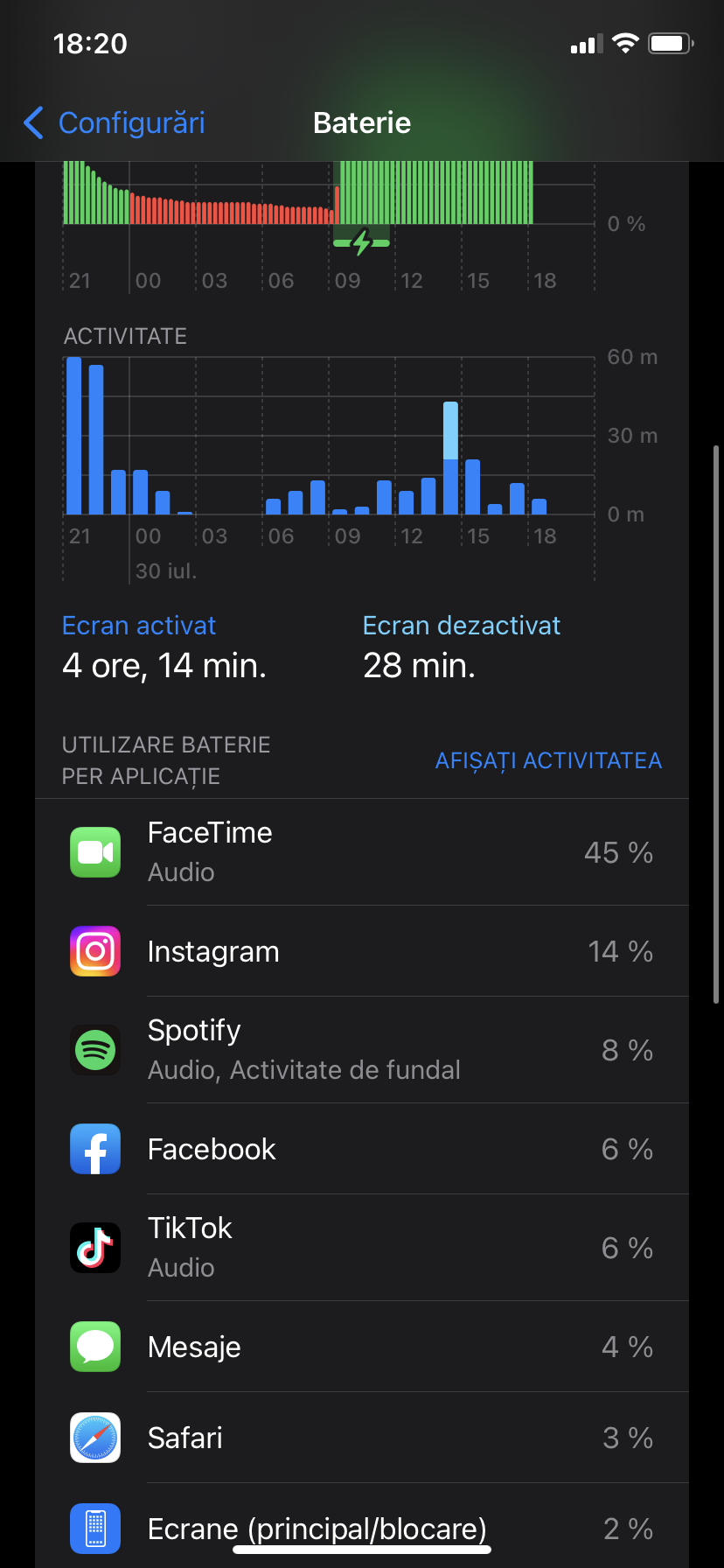The width and height of the screenshot is (724, 1568).
Task: Select Ecrane (principal/blocare) row
Action: (x=362, y=1529)
